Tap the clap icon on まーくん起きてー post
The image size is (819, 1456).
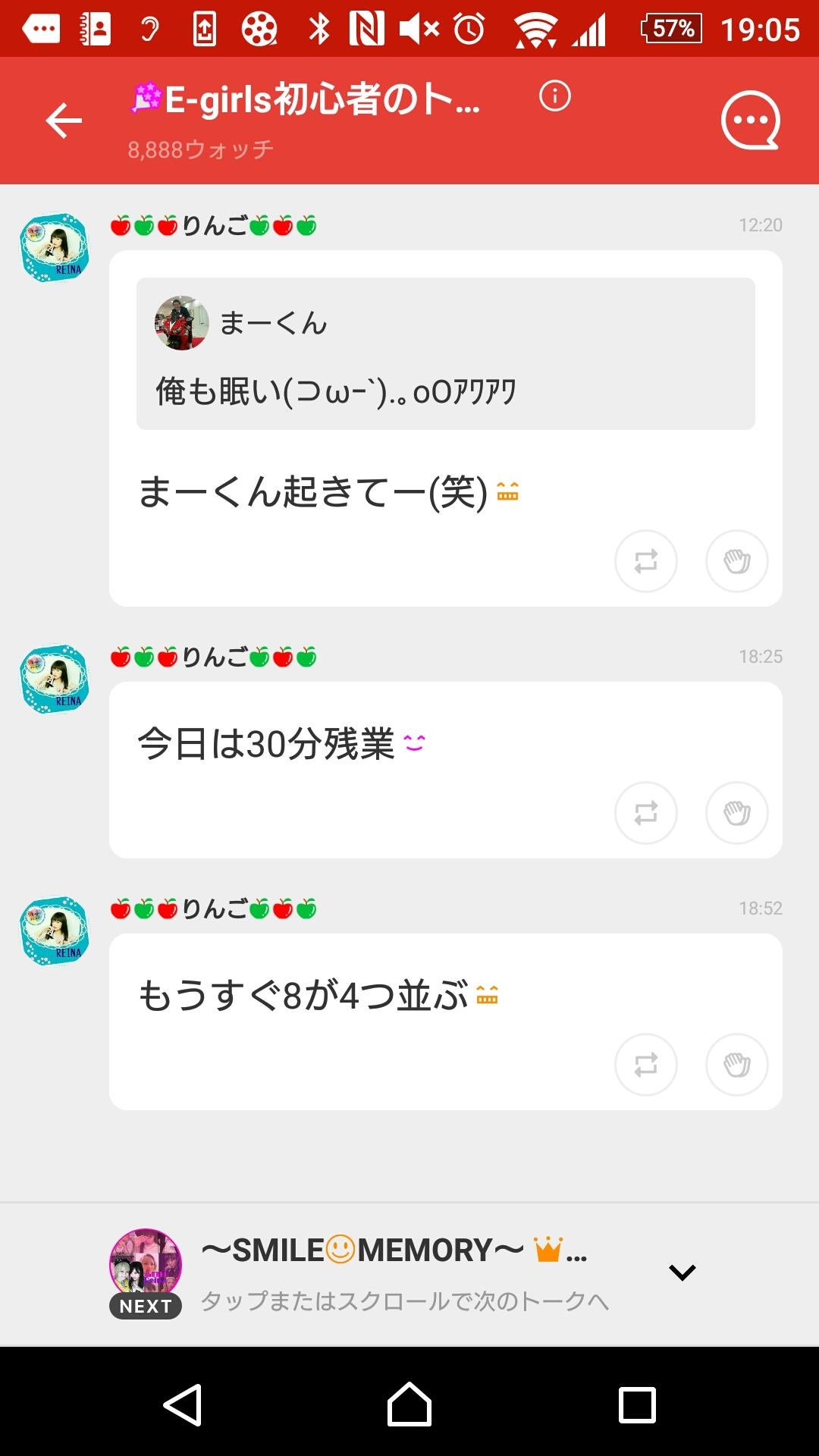736,561
